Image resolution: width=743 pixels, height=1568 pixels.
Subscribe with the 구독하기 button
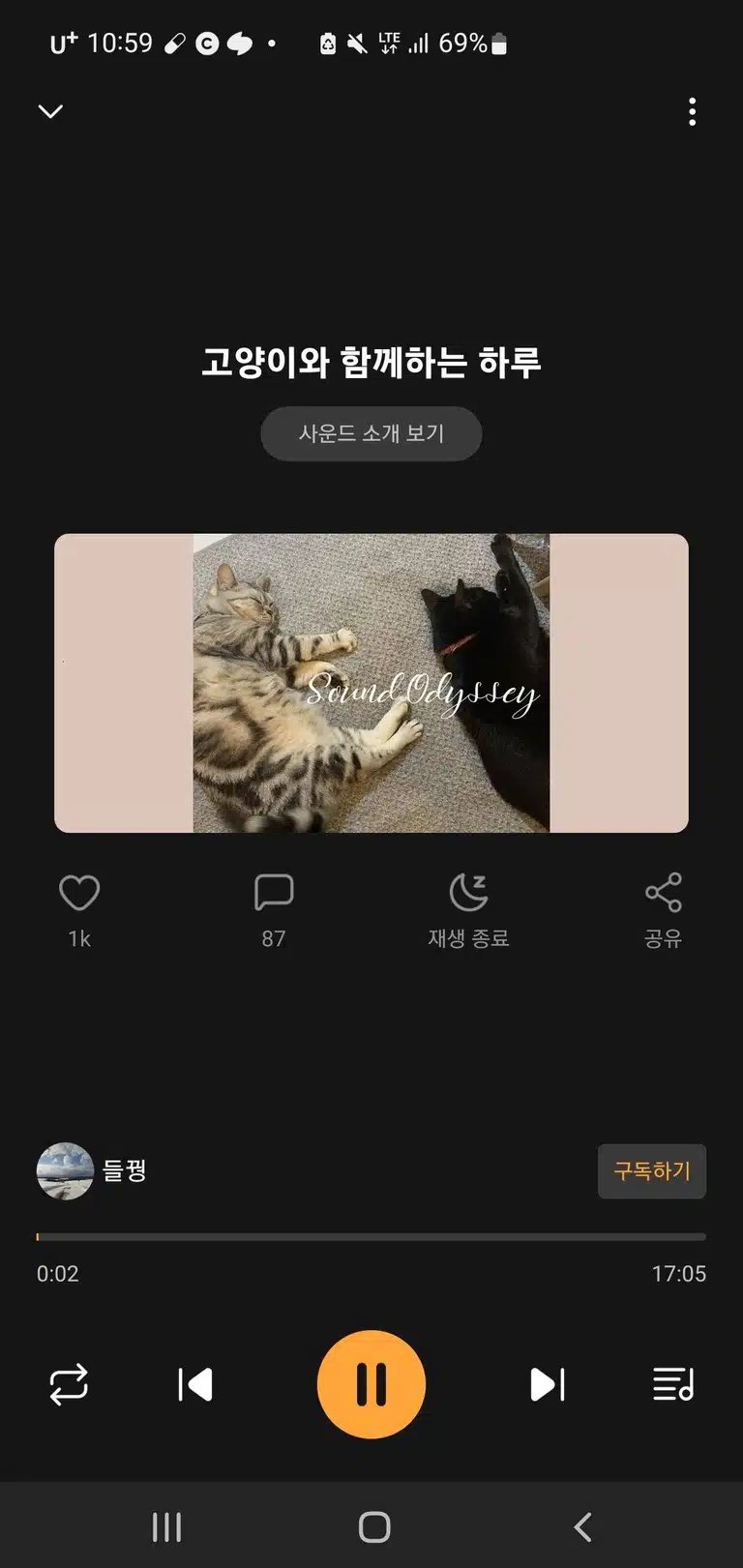pyautogui.click(x=652, y=1171)
